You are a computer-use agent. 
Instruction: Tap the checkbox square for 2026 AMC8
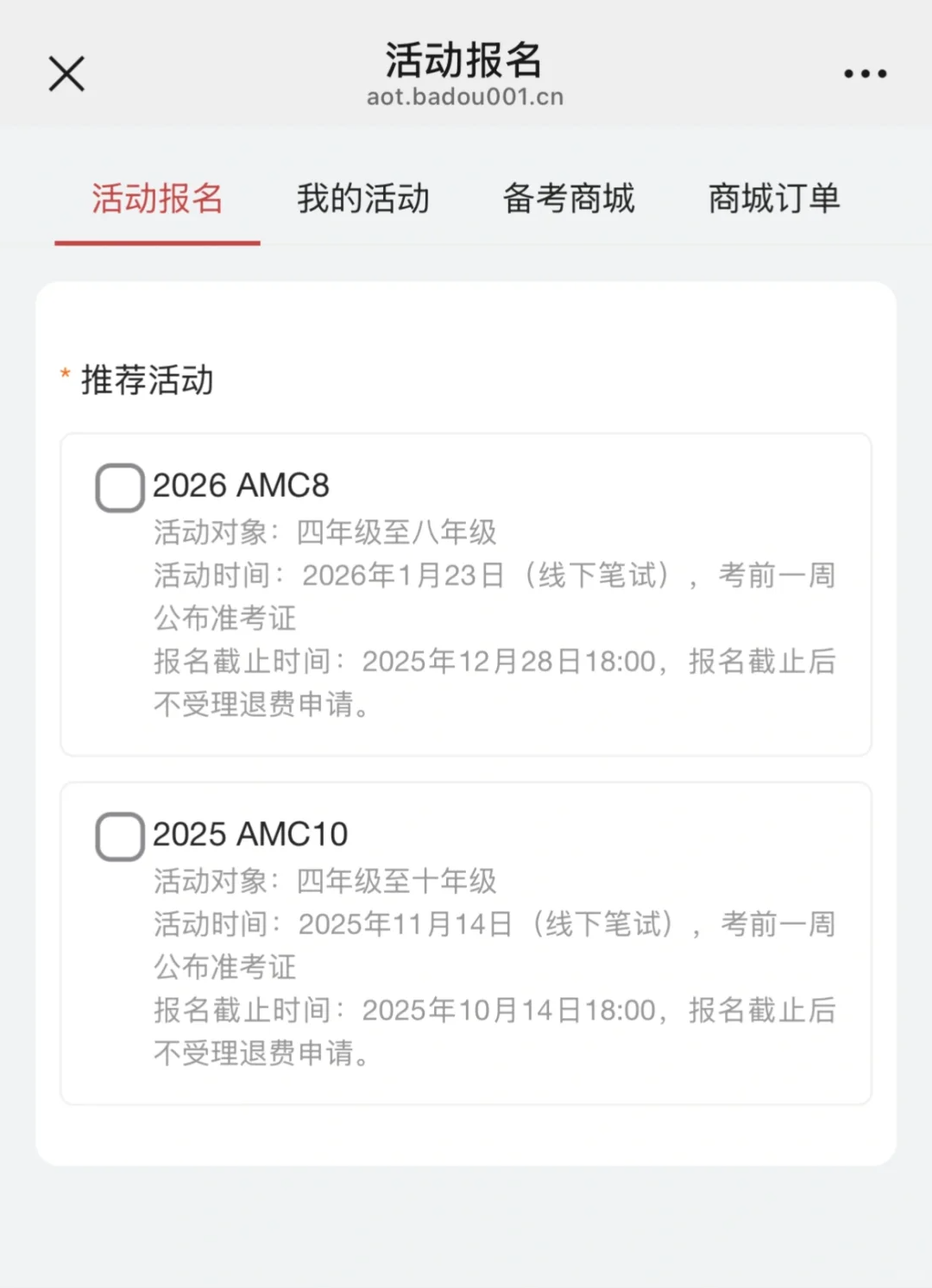119,486
